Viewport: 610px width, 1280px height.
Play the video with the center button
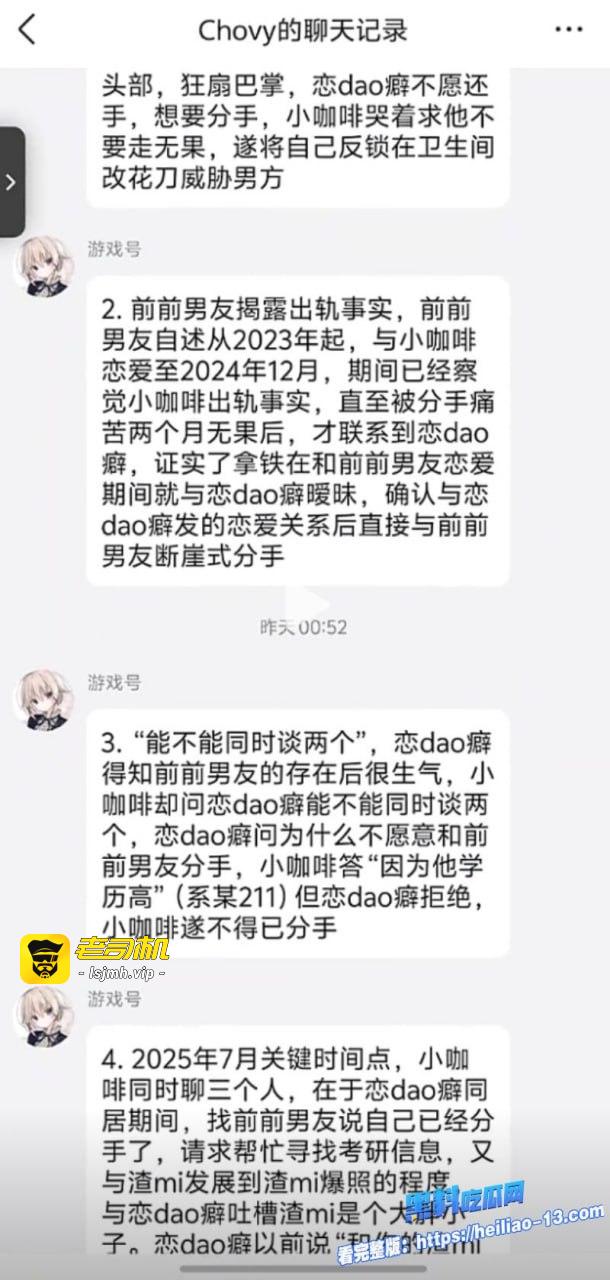[x=305, y=604]
